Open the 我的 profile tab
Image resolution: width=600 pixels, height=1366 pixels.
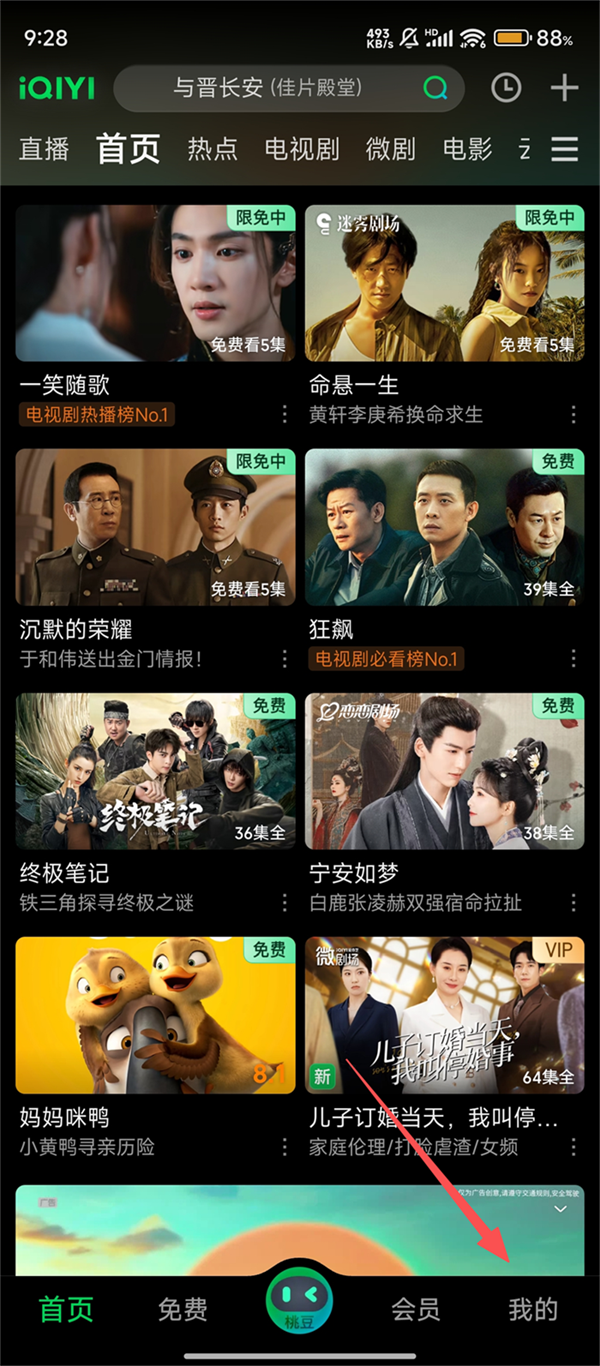533,1309
